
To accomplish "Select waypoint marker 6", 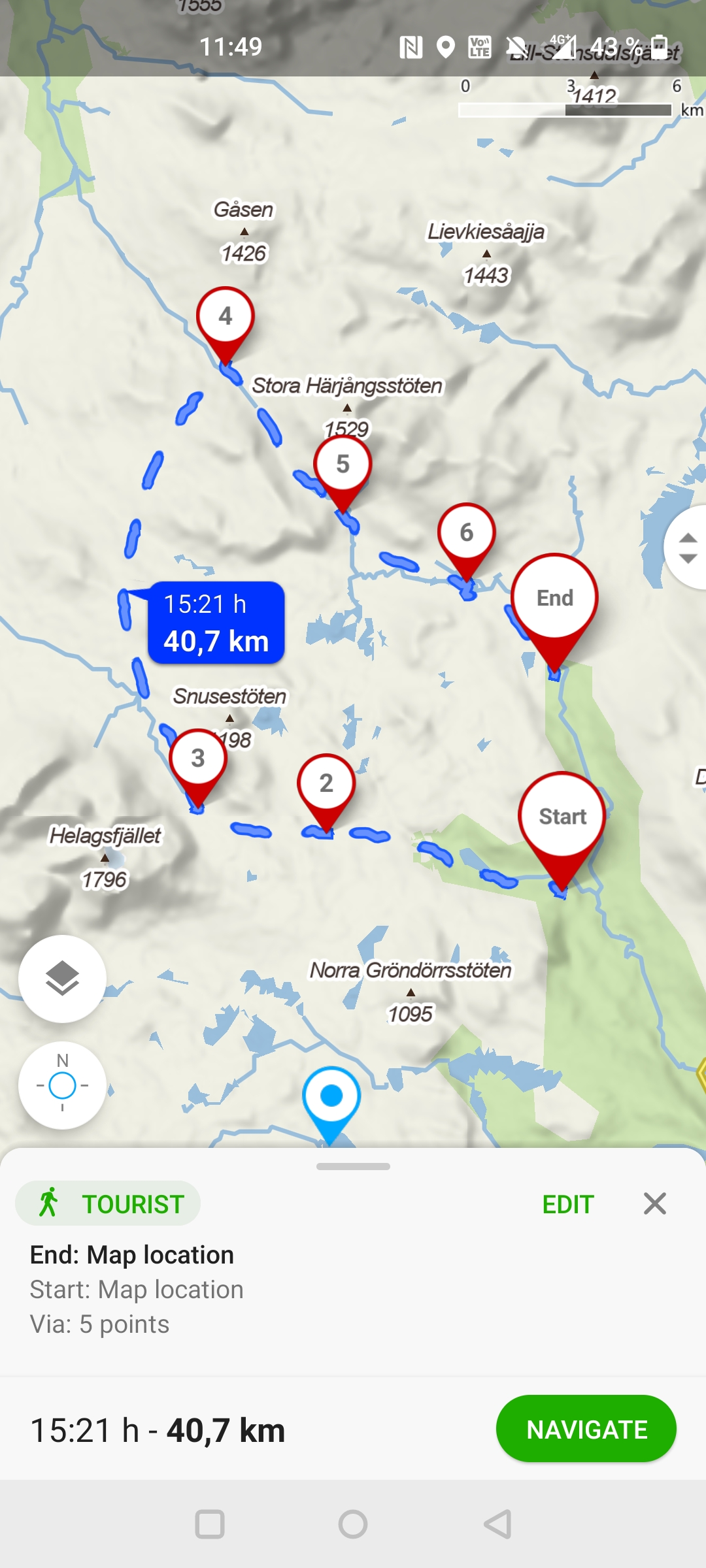I will [466, 532].
